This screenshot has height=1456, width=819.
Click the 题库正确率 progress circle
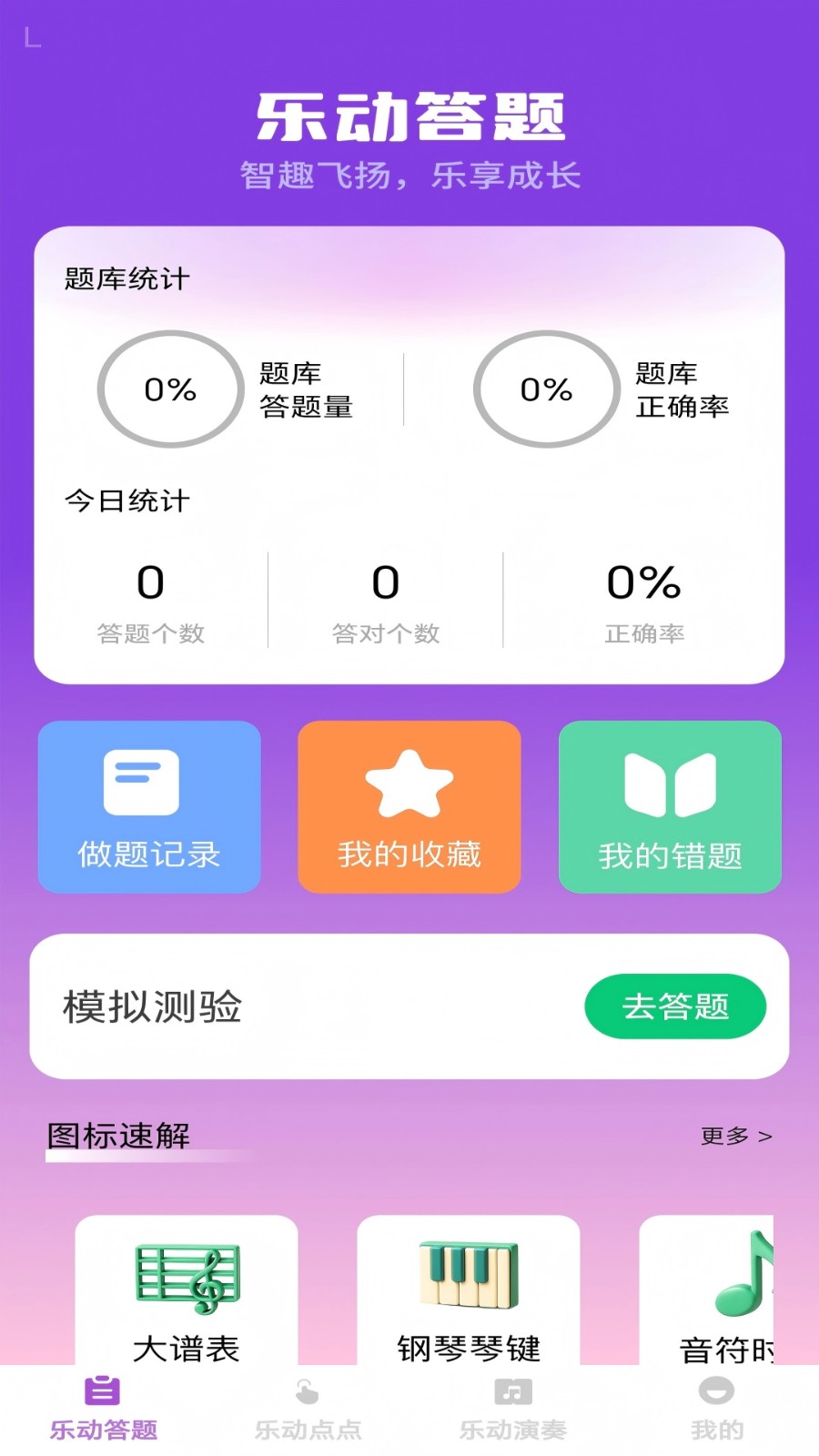tap(544, 389)
